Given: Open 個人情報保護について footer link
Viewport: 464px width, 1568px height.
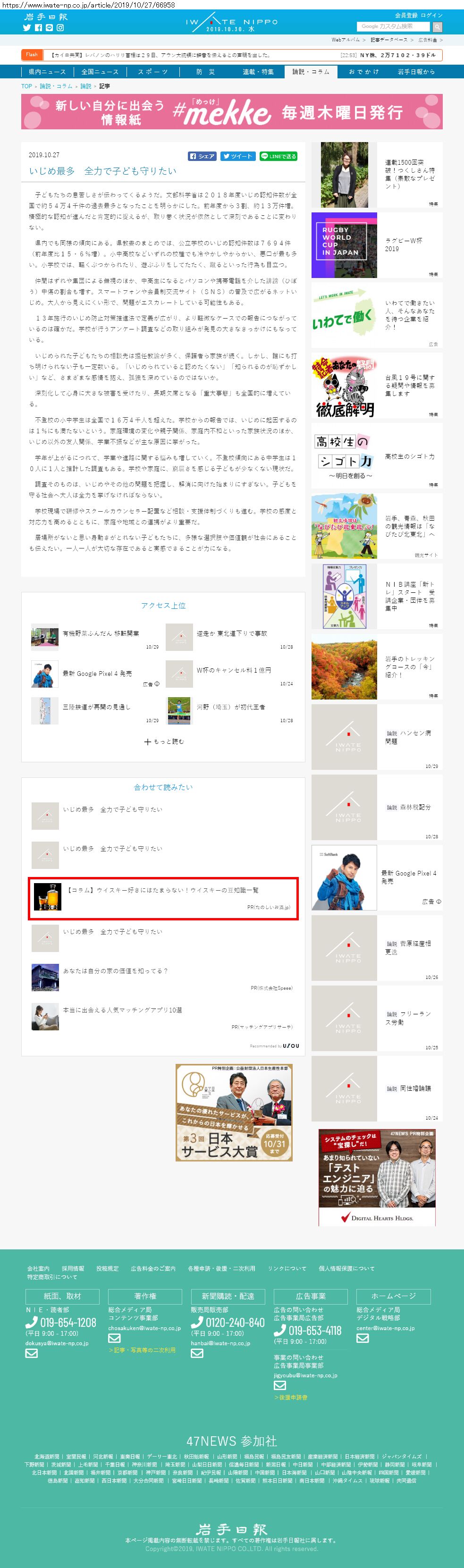Looking at the screenshot, I should pyautogui.click(x=346, y=1269).
